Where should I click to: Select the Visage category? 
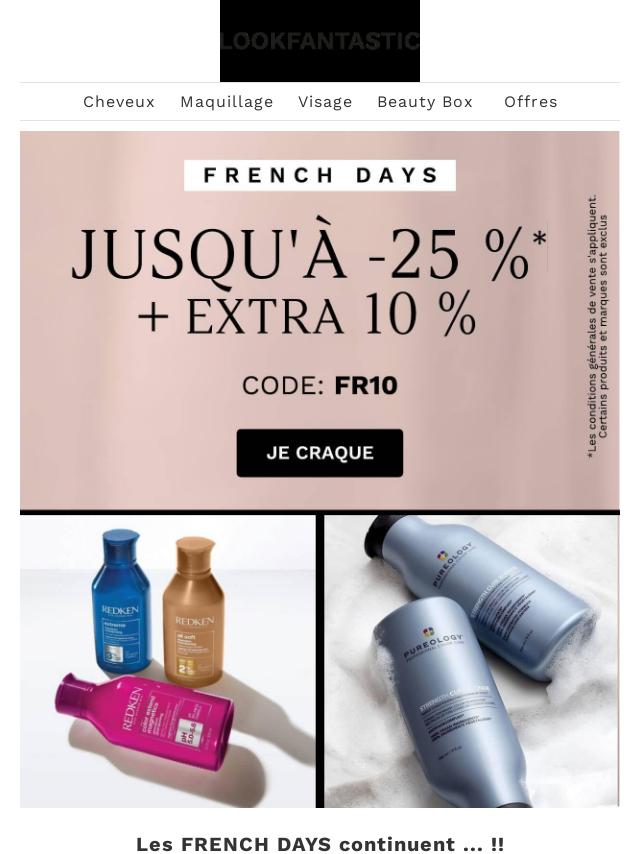point(325,102)
